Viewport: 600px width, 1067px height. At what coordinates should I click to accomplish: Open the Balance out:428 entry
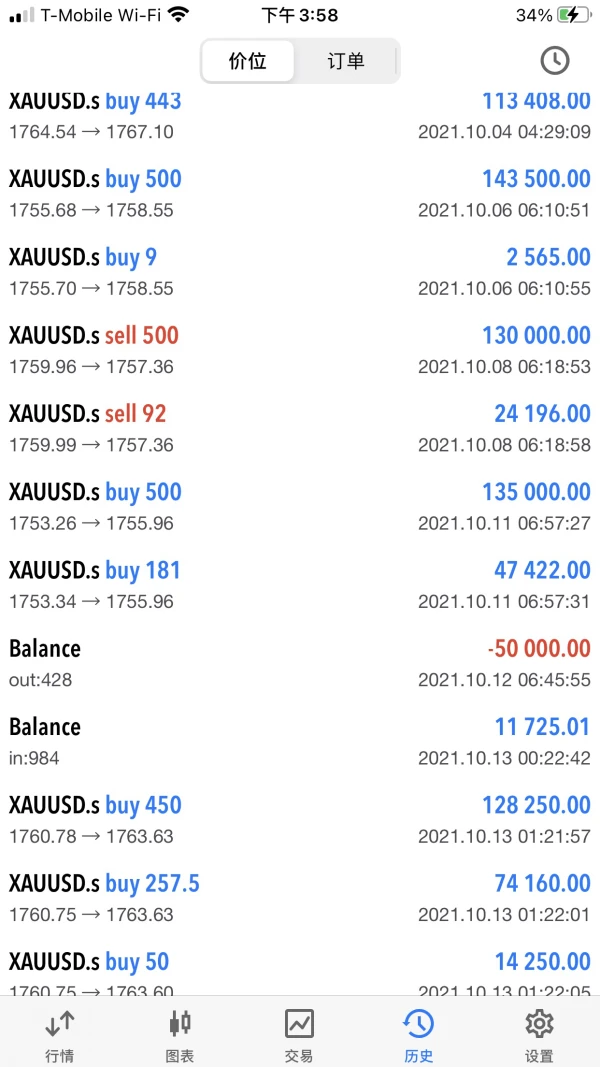coord(300,662)
